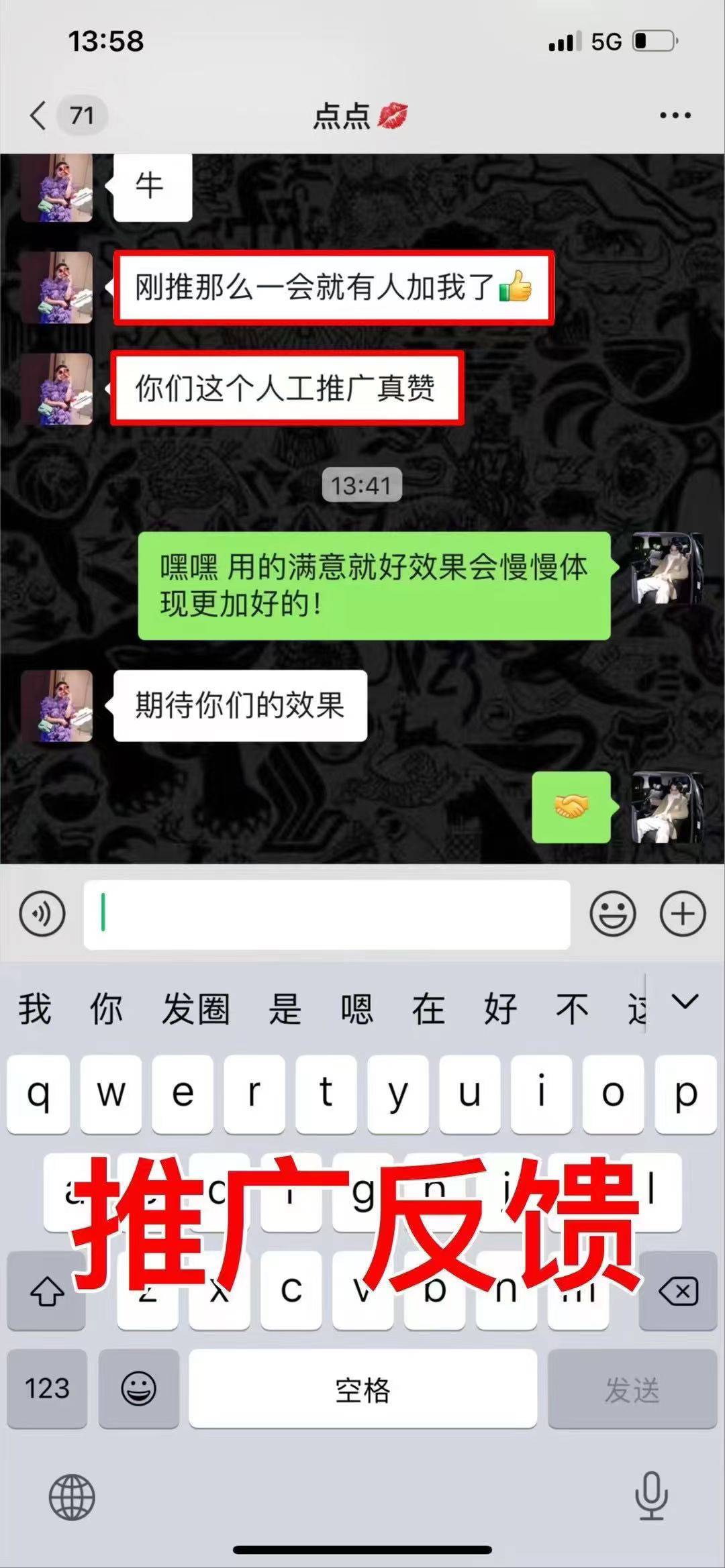Switch input language with globe key
The width and height of the screenshot is (725, 1568).
(x=72, y=1497)
